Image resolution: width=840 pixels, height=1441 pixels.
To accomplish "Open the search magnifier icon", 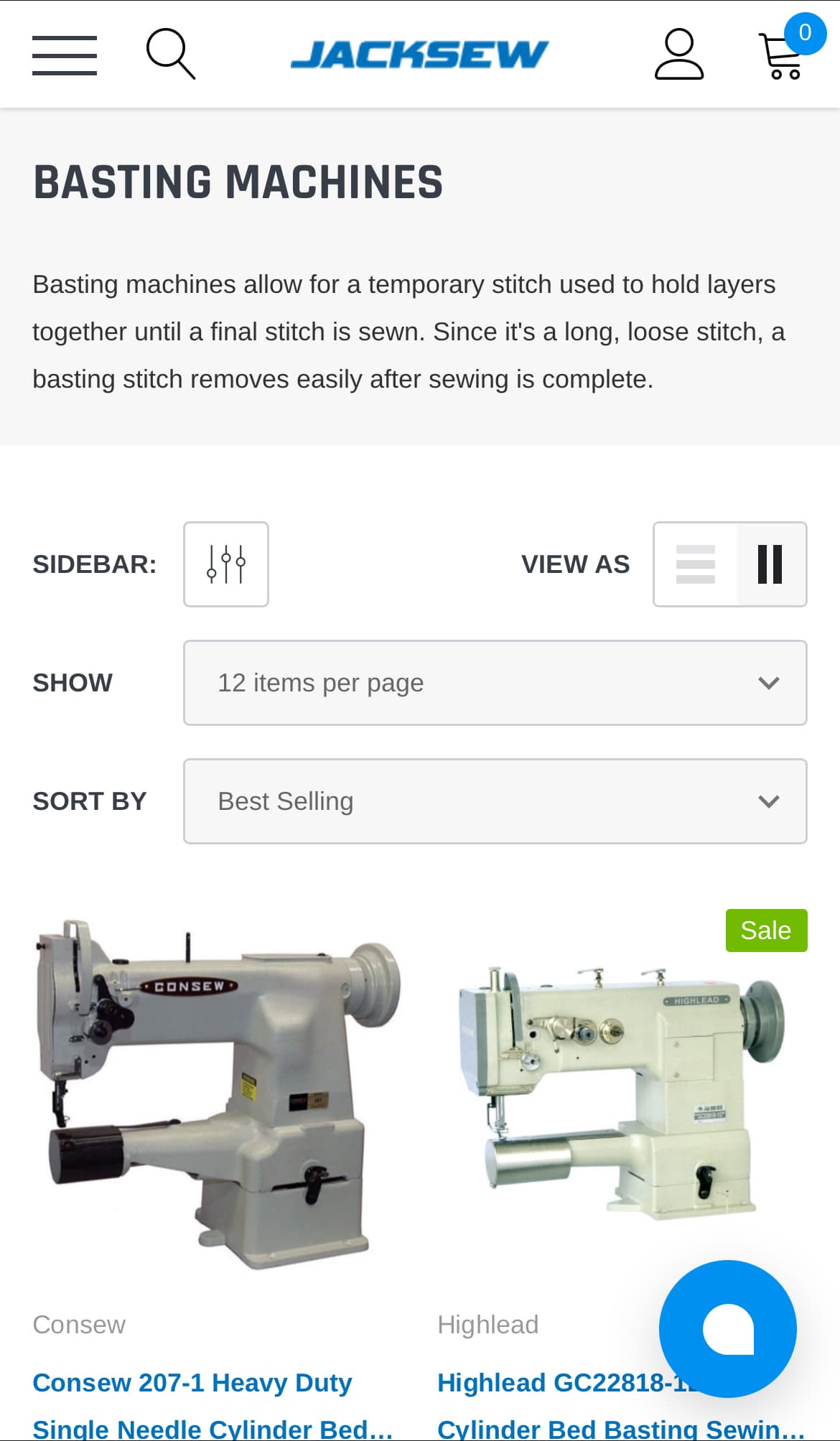I will [x=170, y=54].
